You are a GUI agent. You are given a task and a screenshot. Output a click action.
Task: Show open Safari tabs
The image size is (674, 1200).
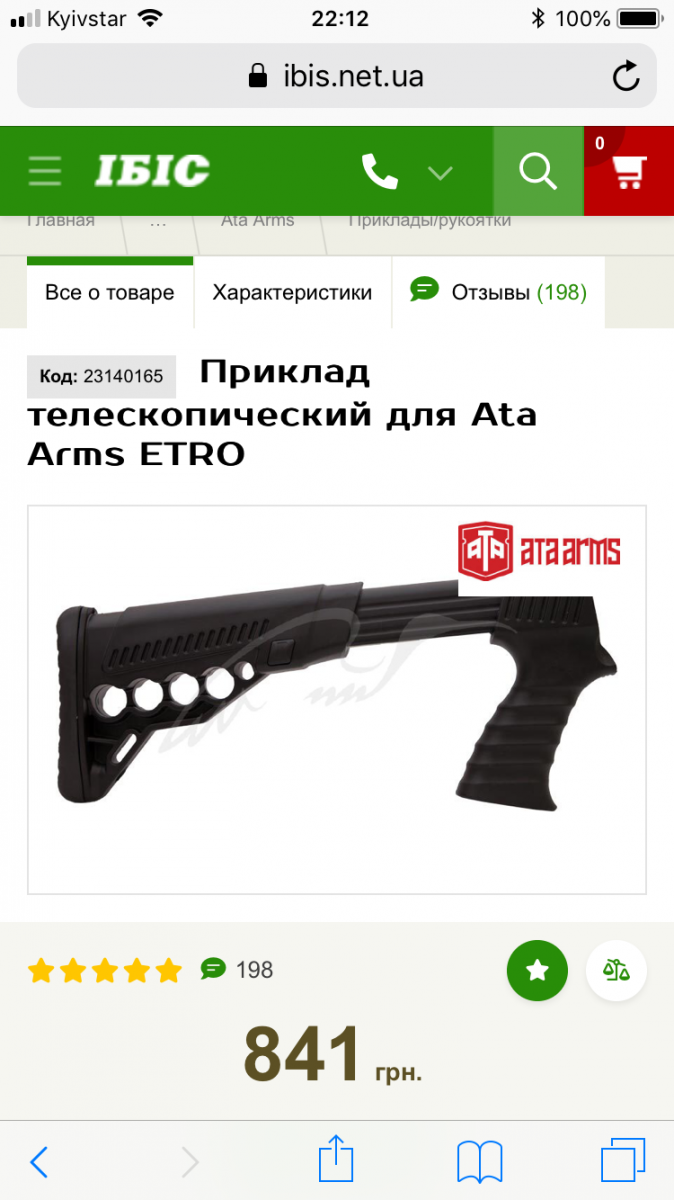623,1160
